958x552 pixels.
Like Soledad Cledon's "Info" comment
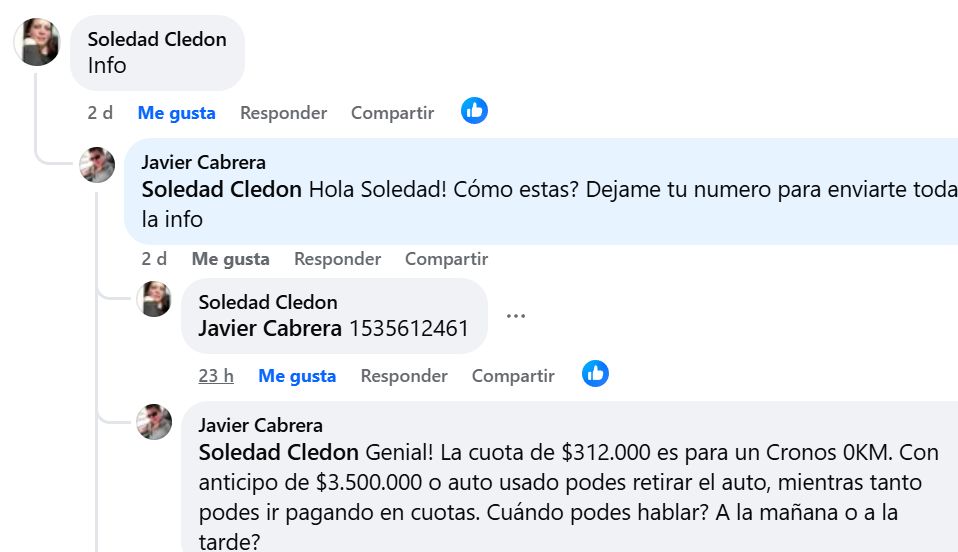pyautogui.click(x=176, y=113)
